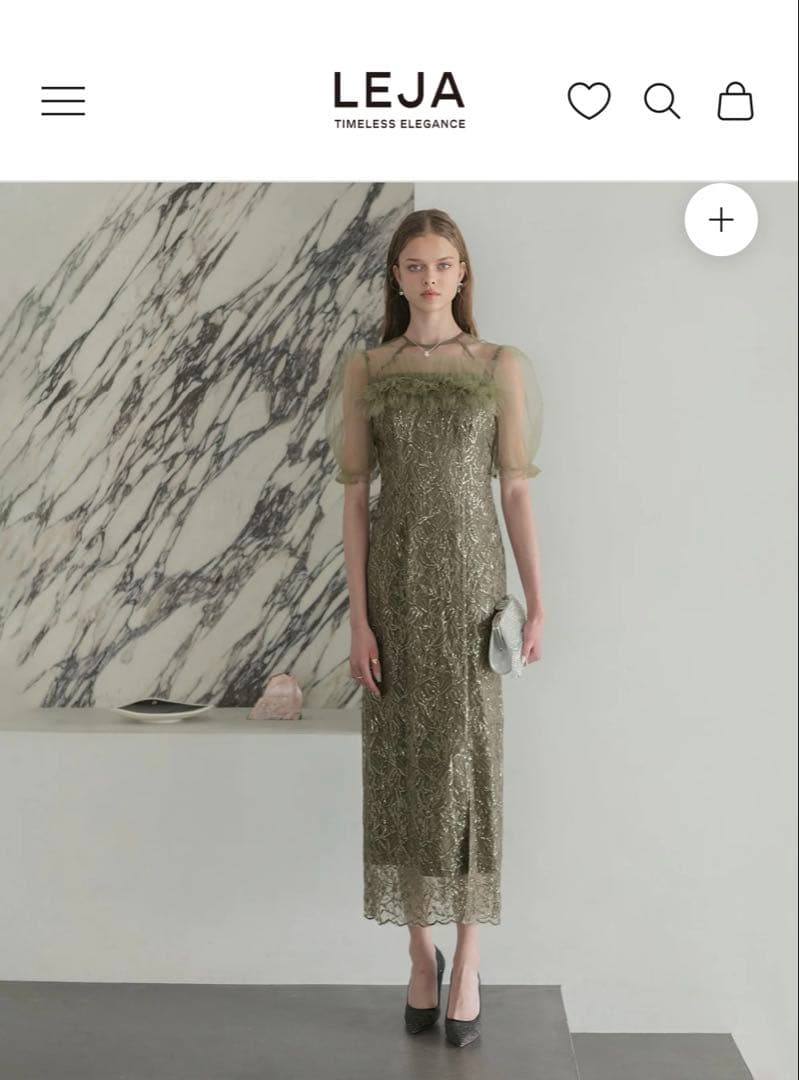Screen dimensions: 799x1080
Task: Go to the LEJA home logo
Action: (399, 100)
